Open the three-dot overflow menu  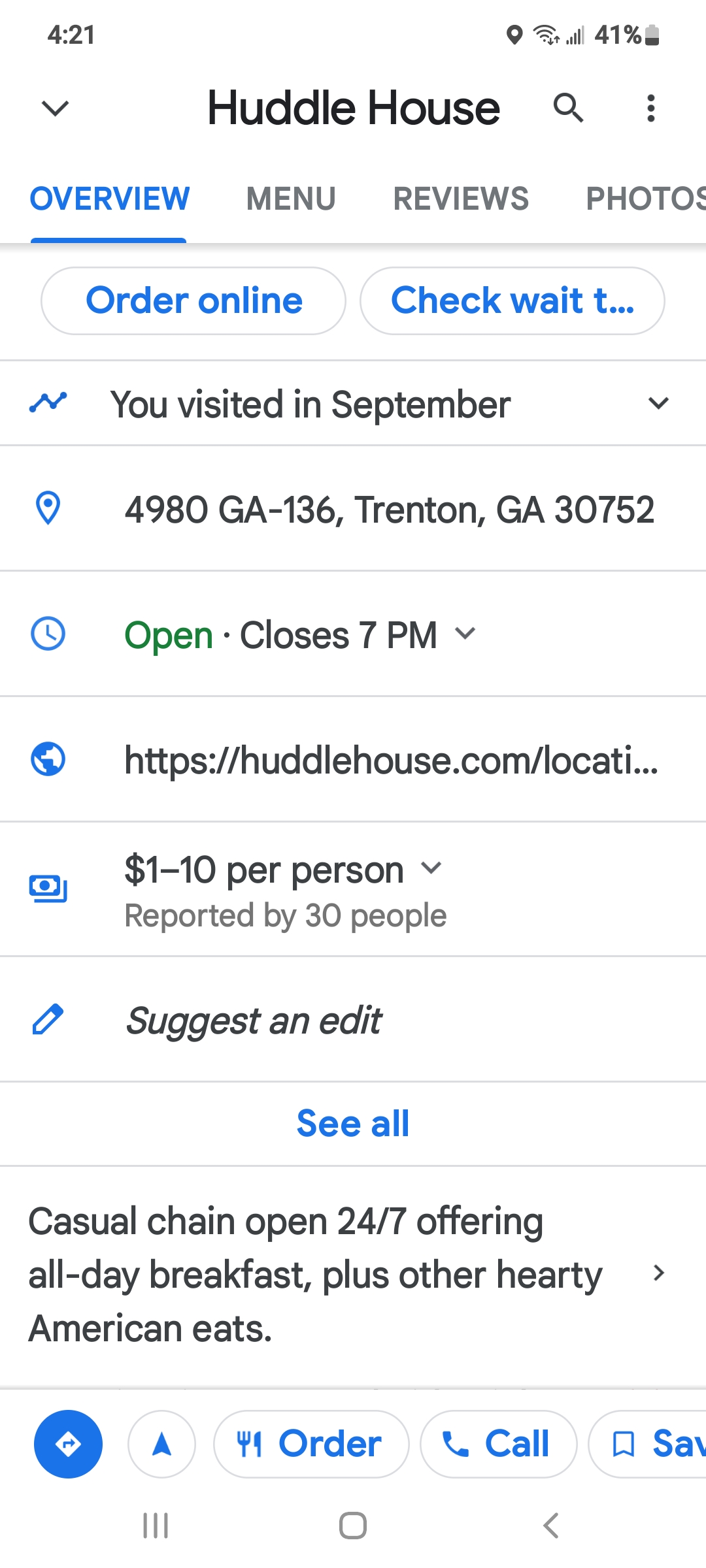coord(650,108)
